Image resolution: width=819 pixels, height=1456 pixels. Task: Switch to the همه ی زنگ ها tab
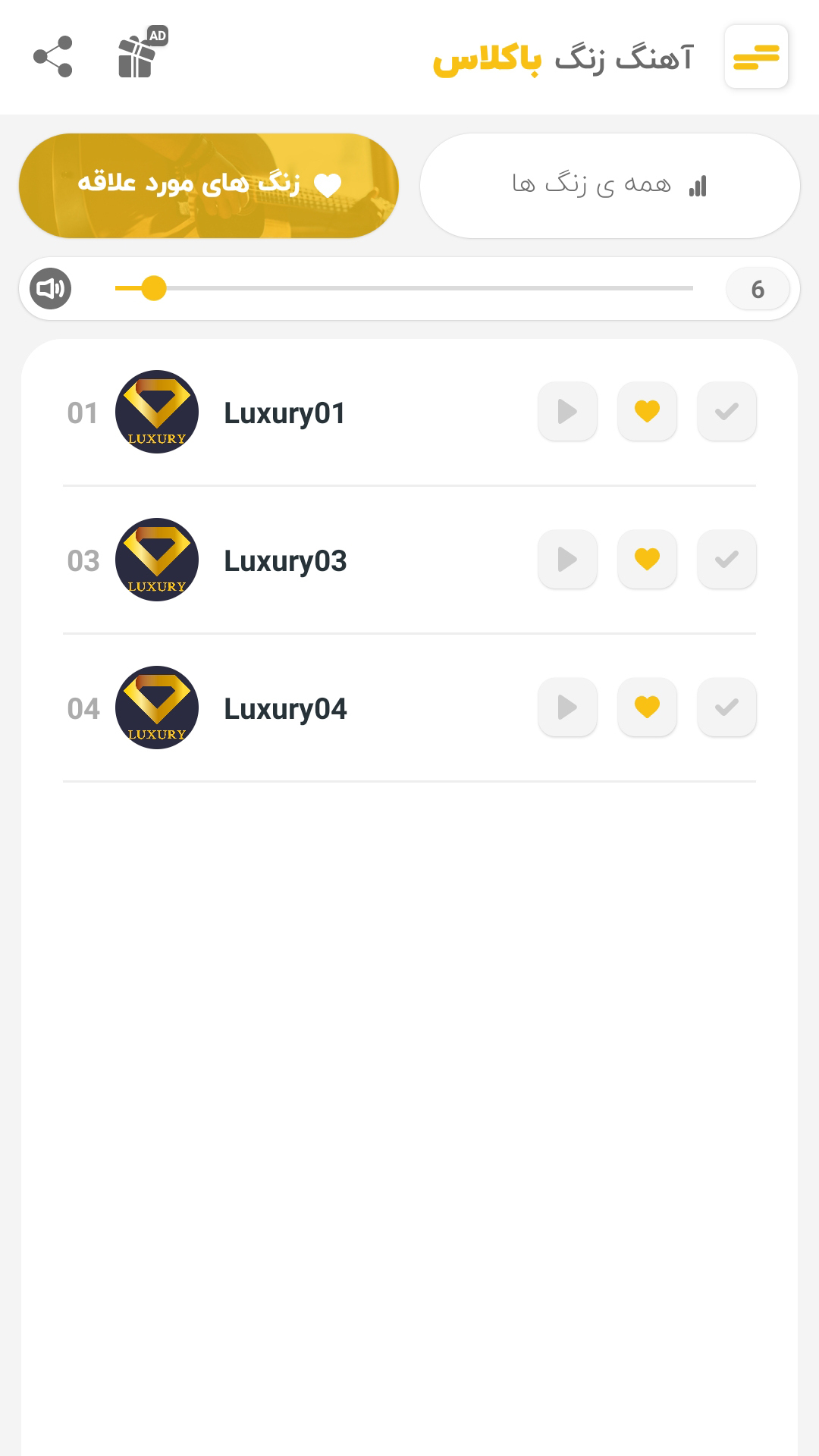pos(610,186)
